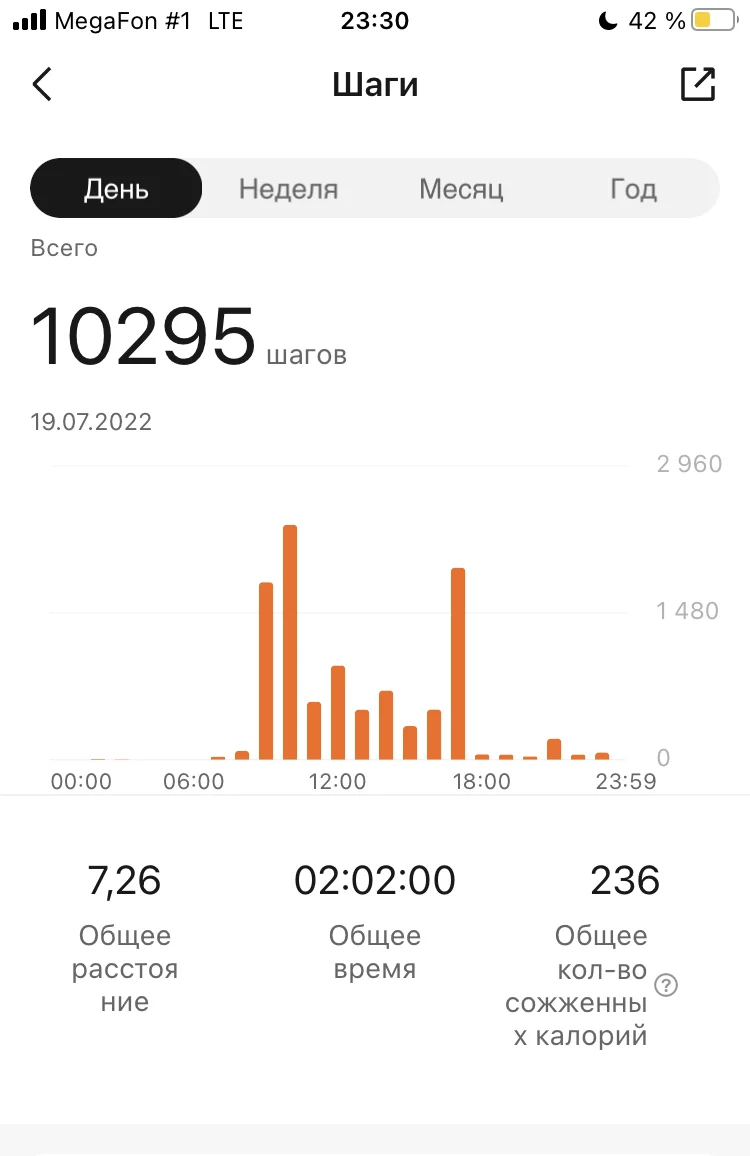
Task: Show steps for the Год period
Action: 633,189
